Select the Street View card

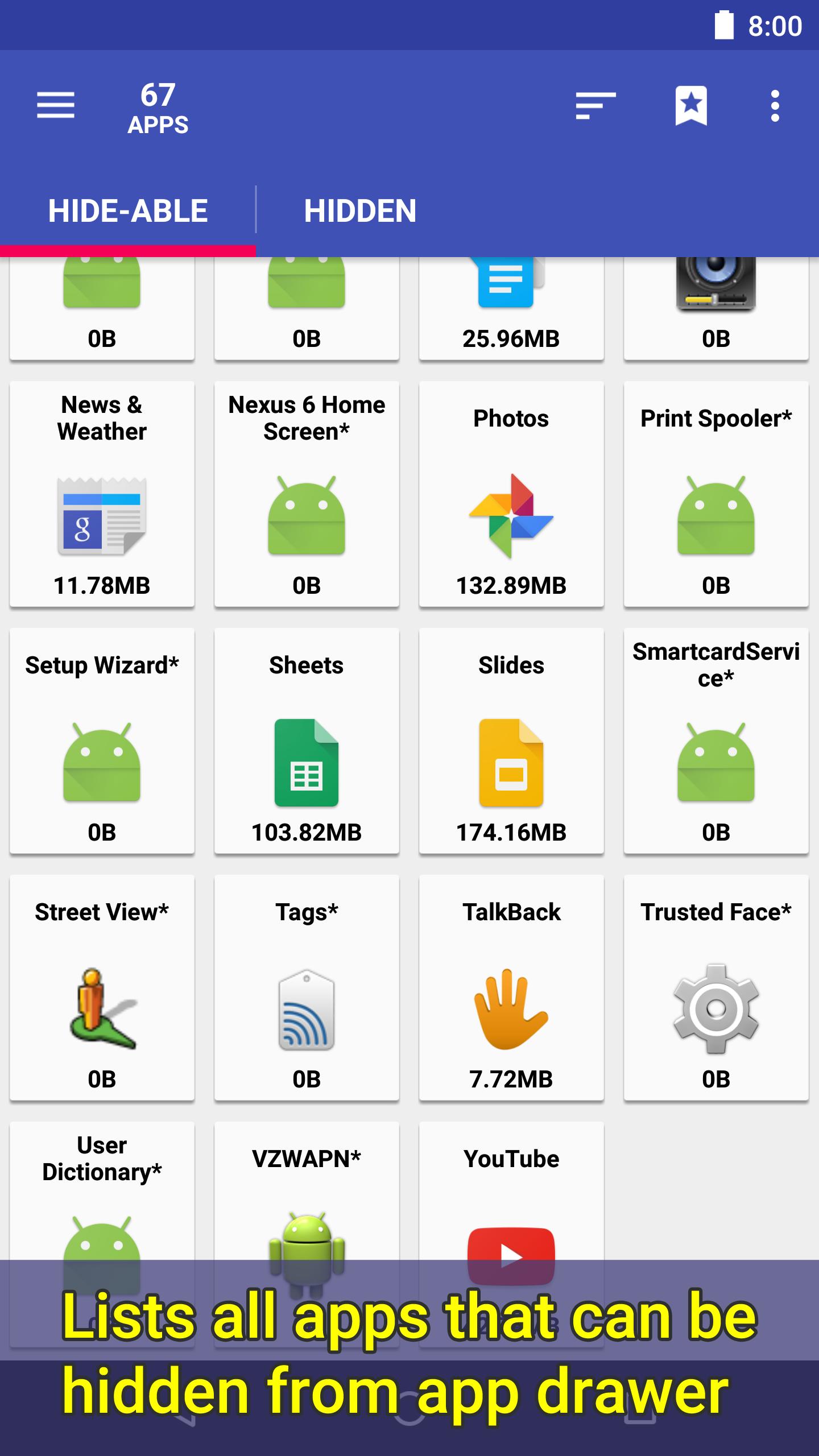(x=102, y=987)
